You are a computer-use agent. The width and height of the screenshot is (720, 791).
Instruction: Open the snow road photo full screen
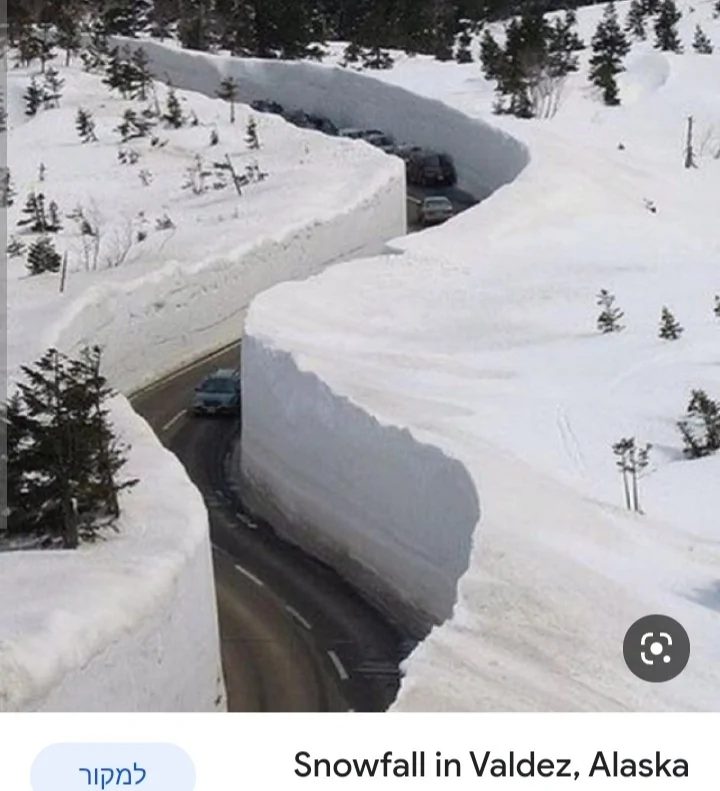360,350
